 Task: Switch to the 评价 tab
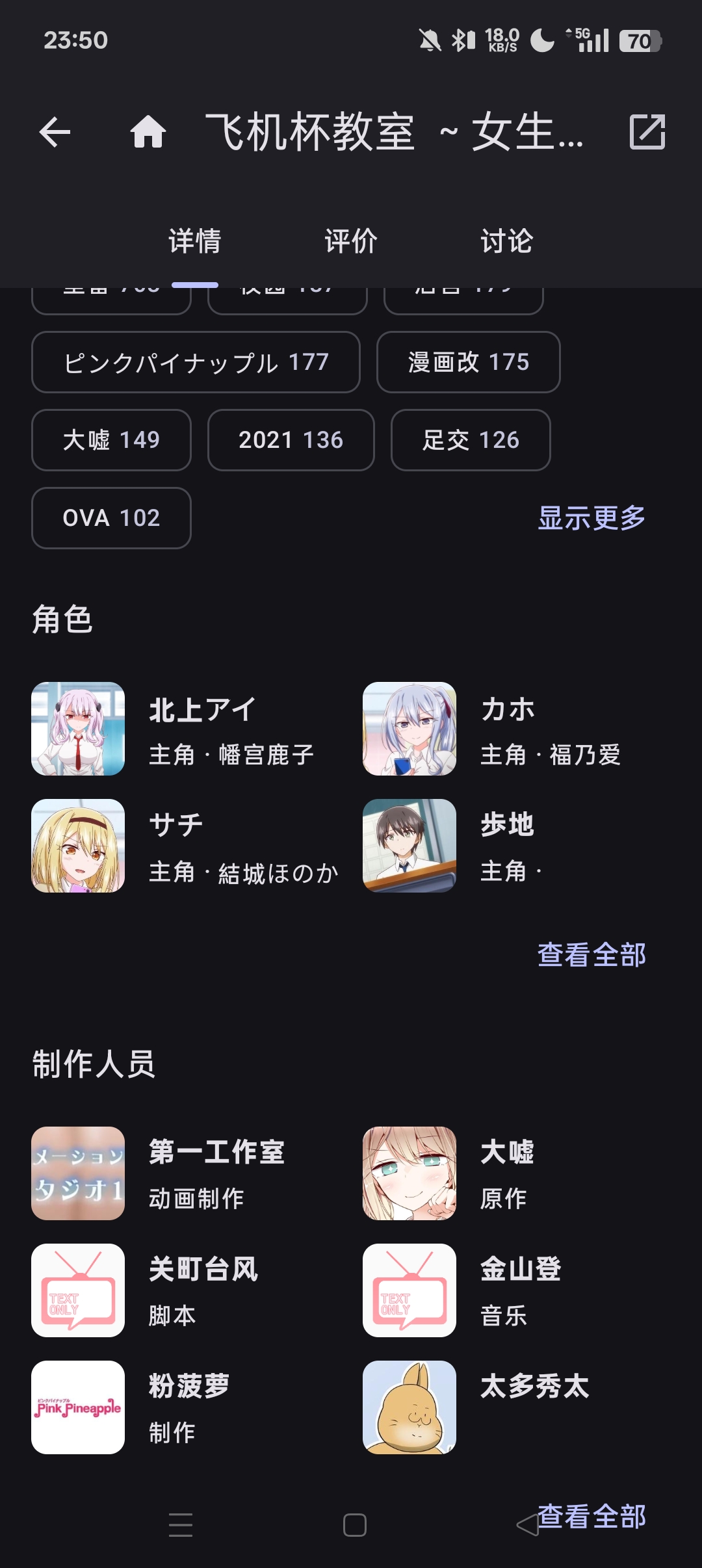point(351,241)
